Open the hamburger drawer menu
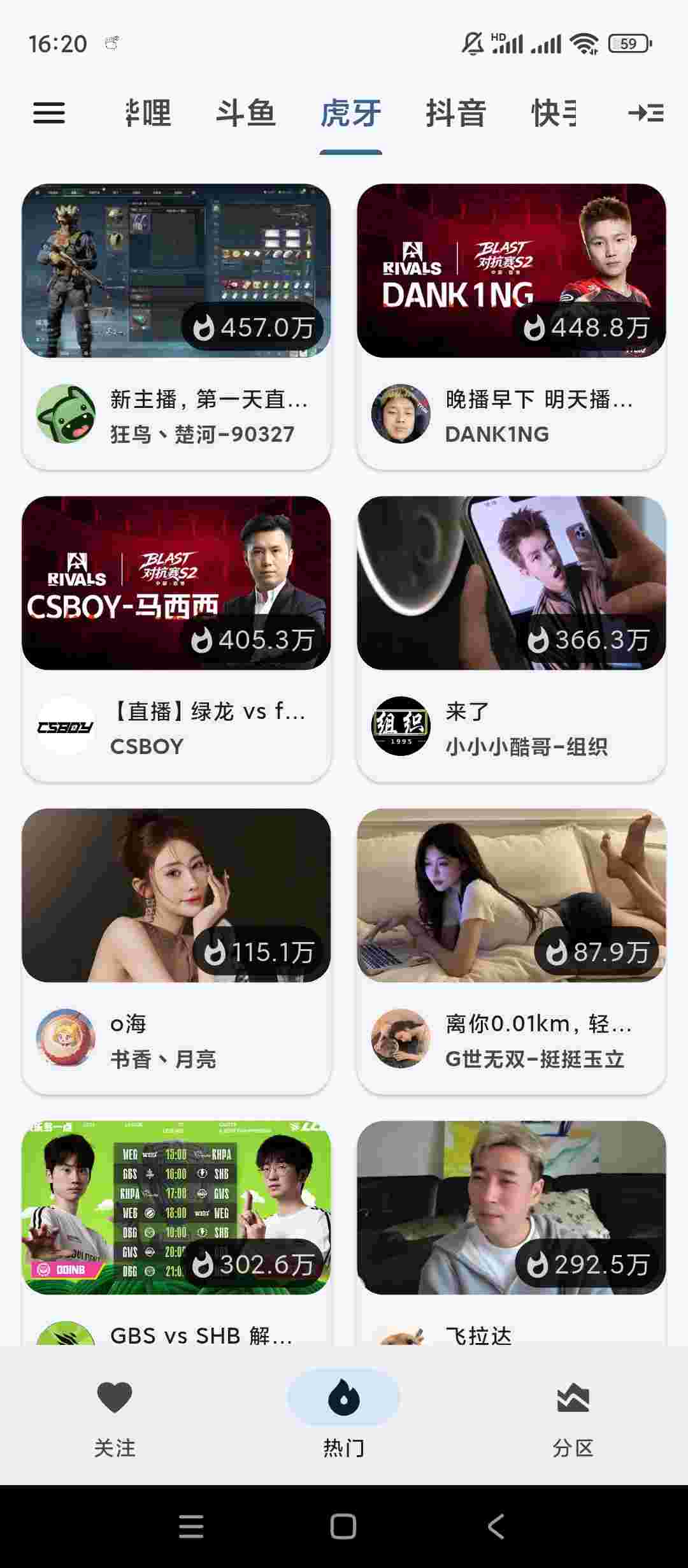The height and width of the screenshot is (1568, 688). pyautogui.click(x=49, y=113)
